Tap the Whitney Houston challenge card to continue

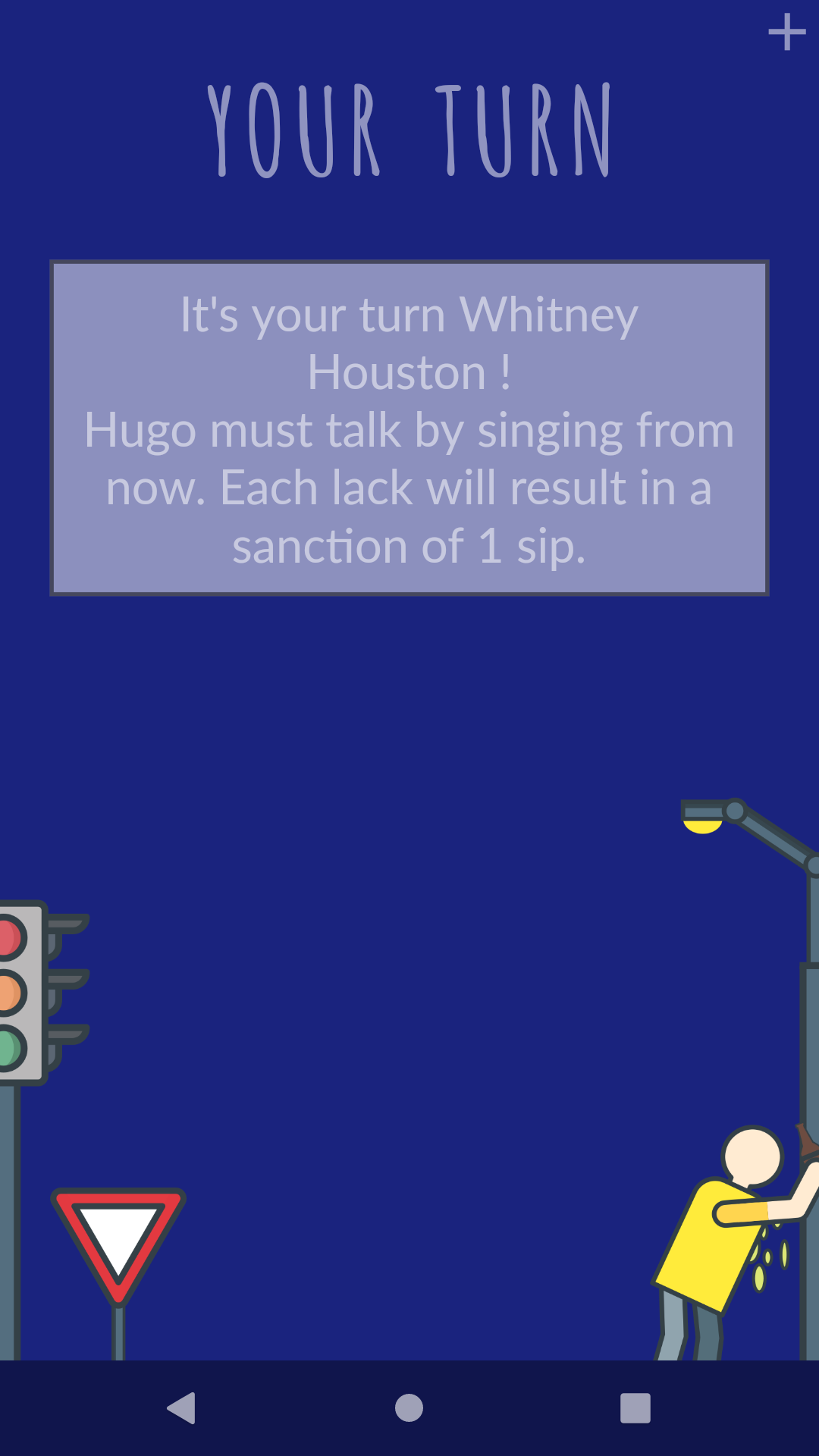click(409, 428)
